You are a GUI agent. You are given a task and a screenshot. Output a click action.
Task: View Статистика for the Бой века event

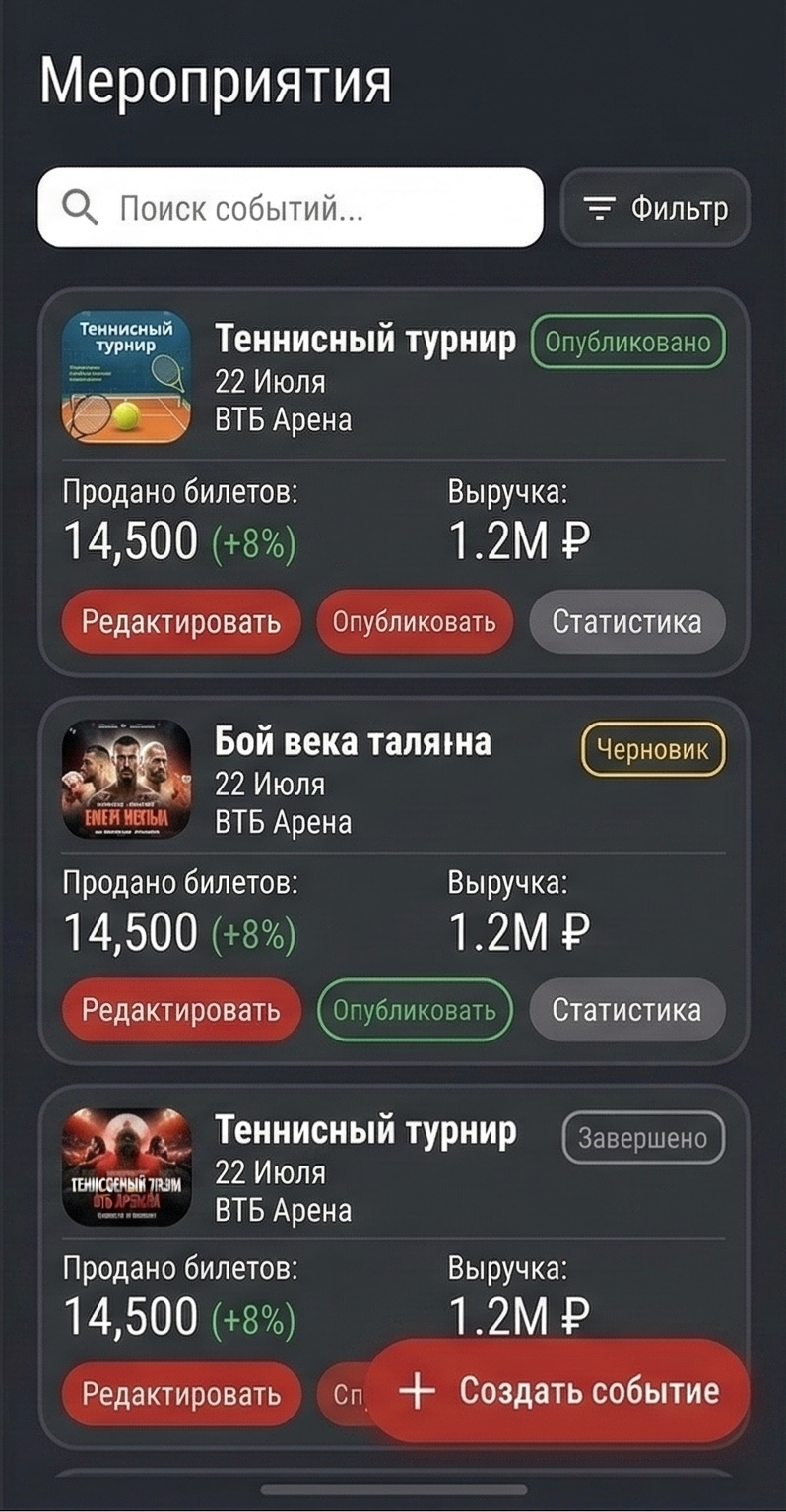click(627, 1010)
